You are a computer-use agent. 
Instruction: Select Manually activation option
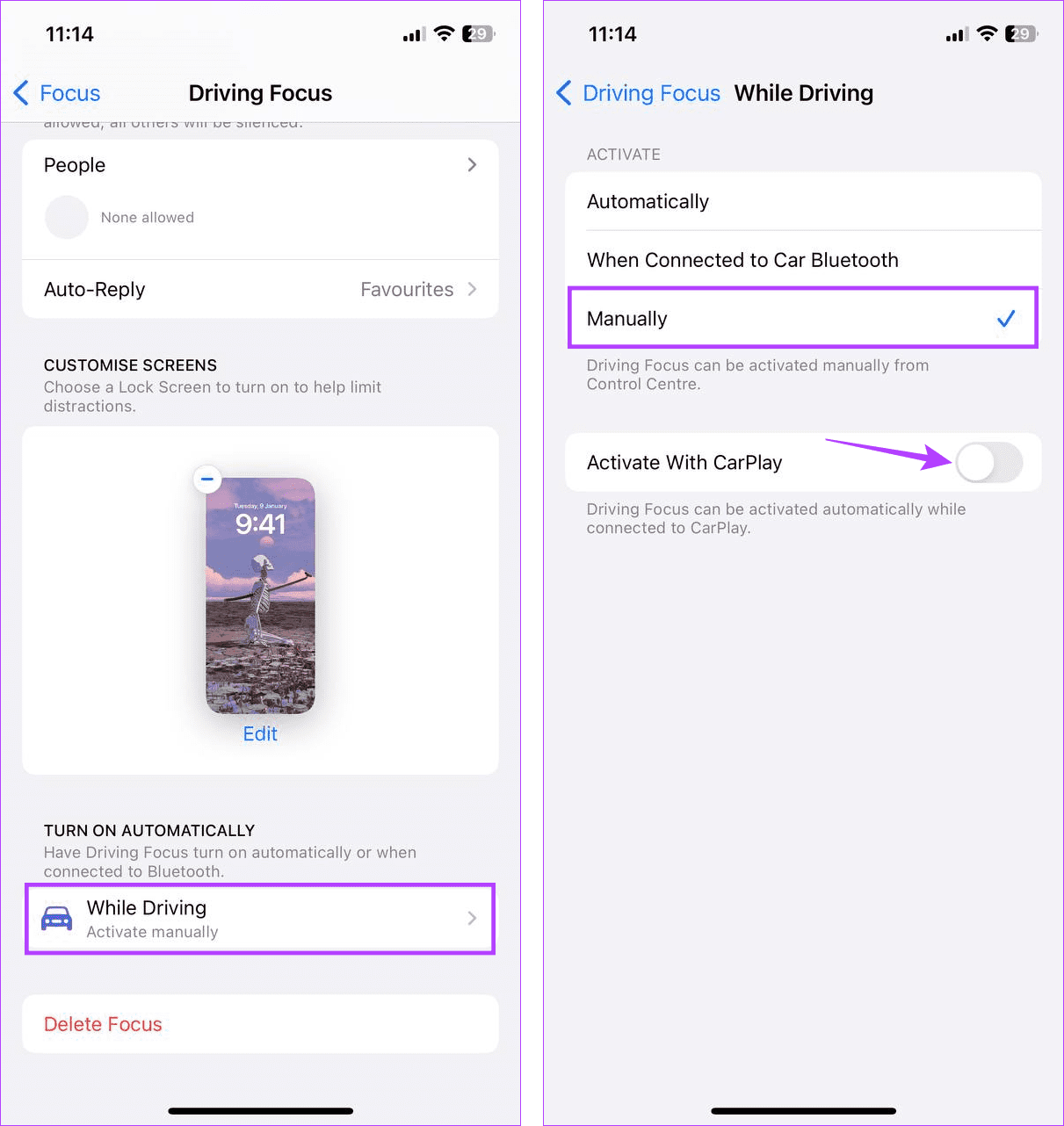(x=802, y=318)
